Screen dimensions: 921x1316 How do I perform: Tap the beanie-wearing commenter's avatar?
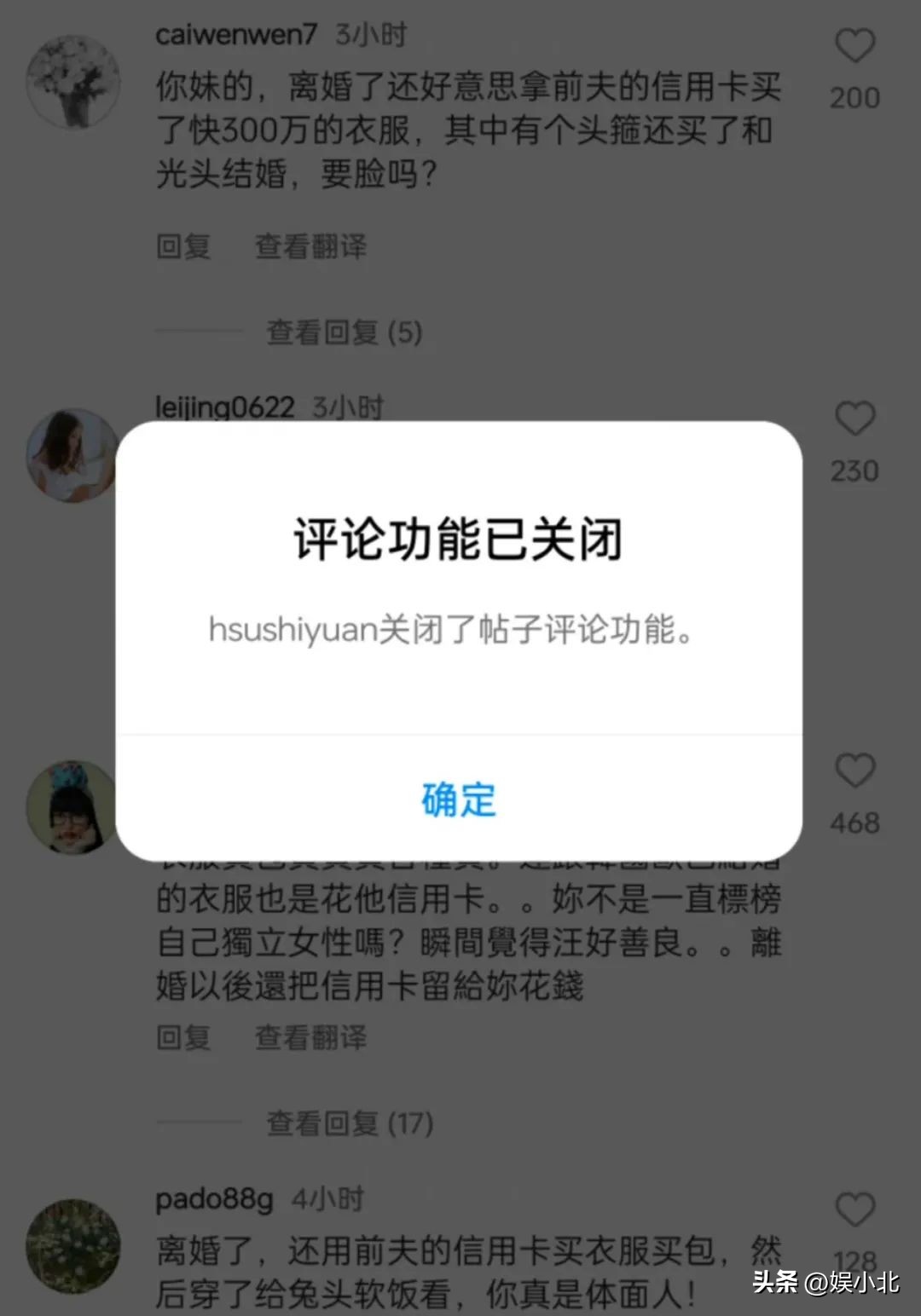click(72, 805)
